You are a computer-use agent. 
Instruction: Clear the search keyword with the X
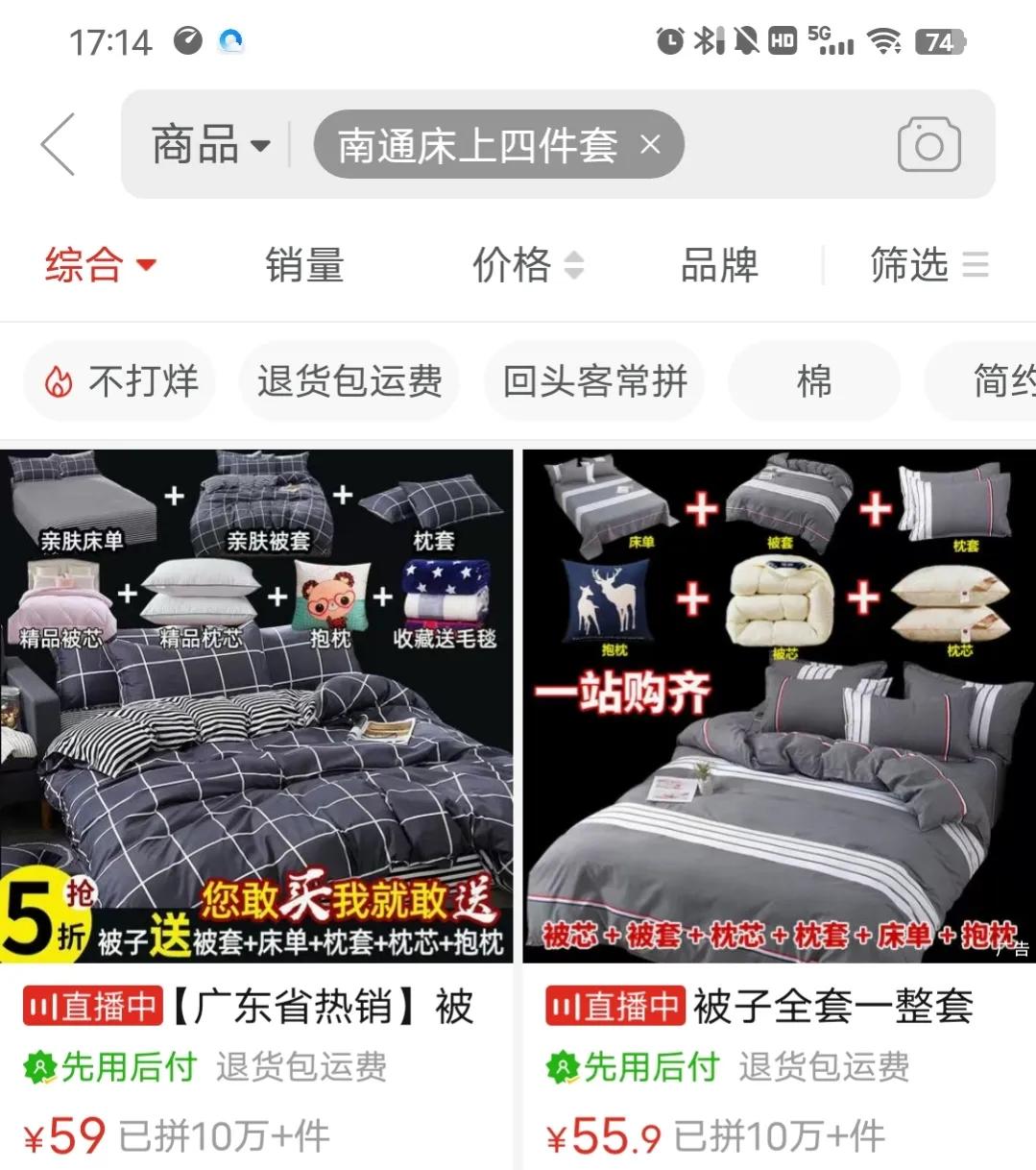pyautogui.click(x=651, y=144)
